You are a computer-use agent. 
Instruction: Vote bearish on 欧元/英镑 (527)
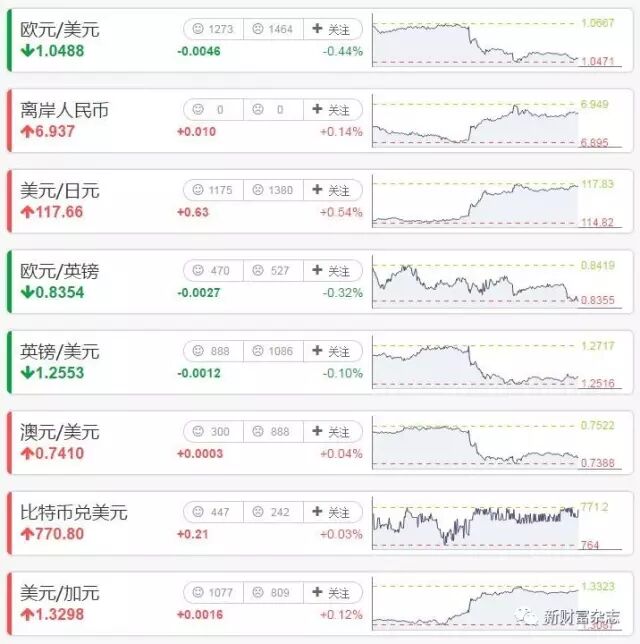pyautogui.click(x=273, y=271)
